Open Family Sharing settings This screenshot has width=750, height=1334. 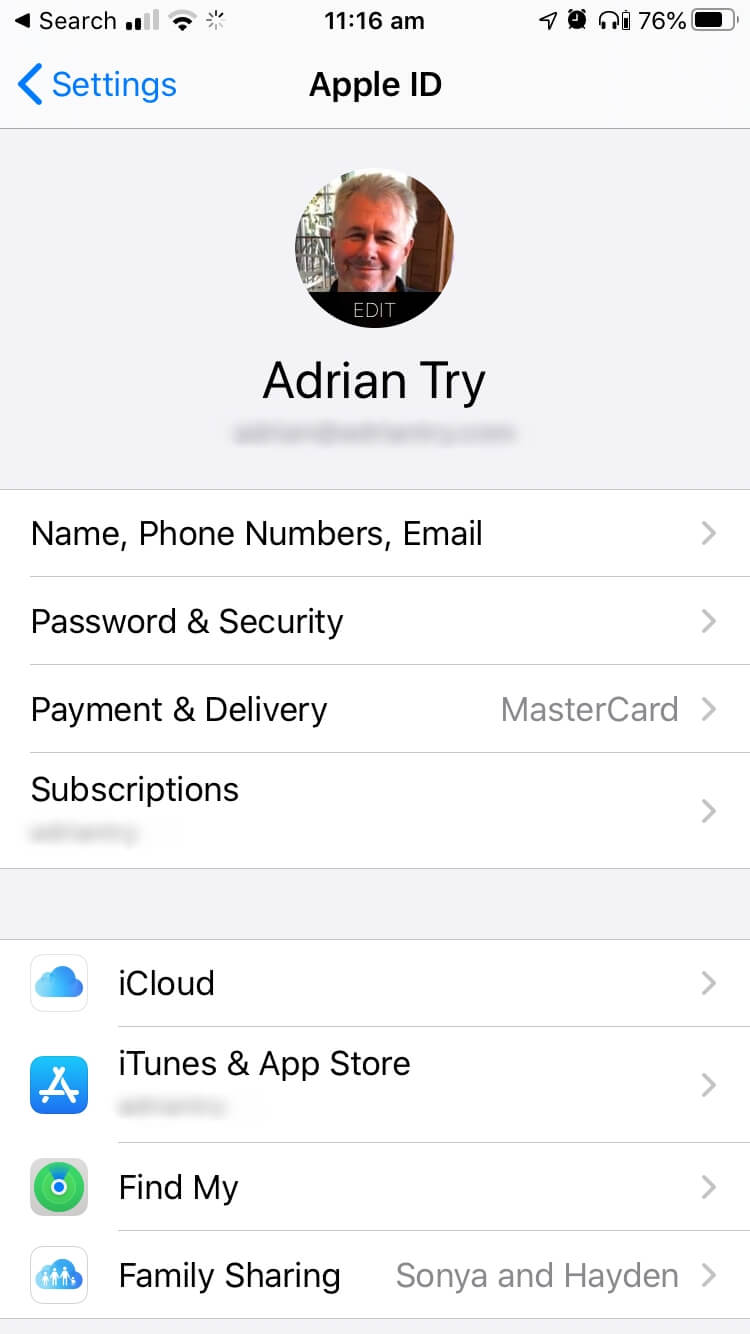tap(375, 1275)
